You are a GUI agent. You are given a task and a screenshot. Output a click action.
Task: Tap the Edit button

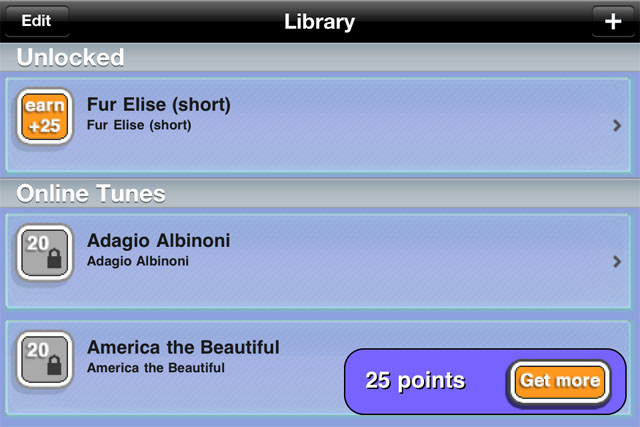(x=36, y=20)
